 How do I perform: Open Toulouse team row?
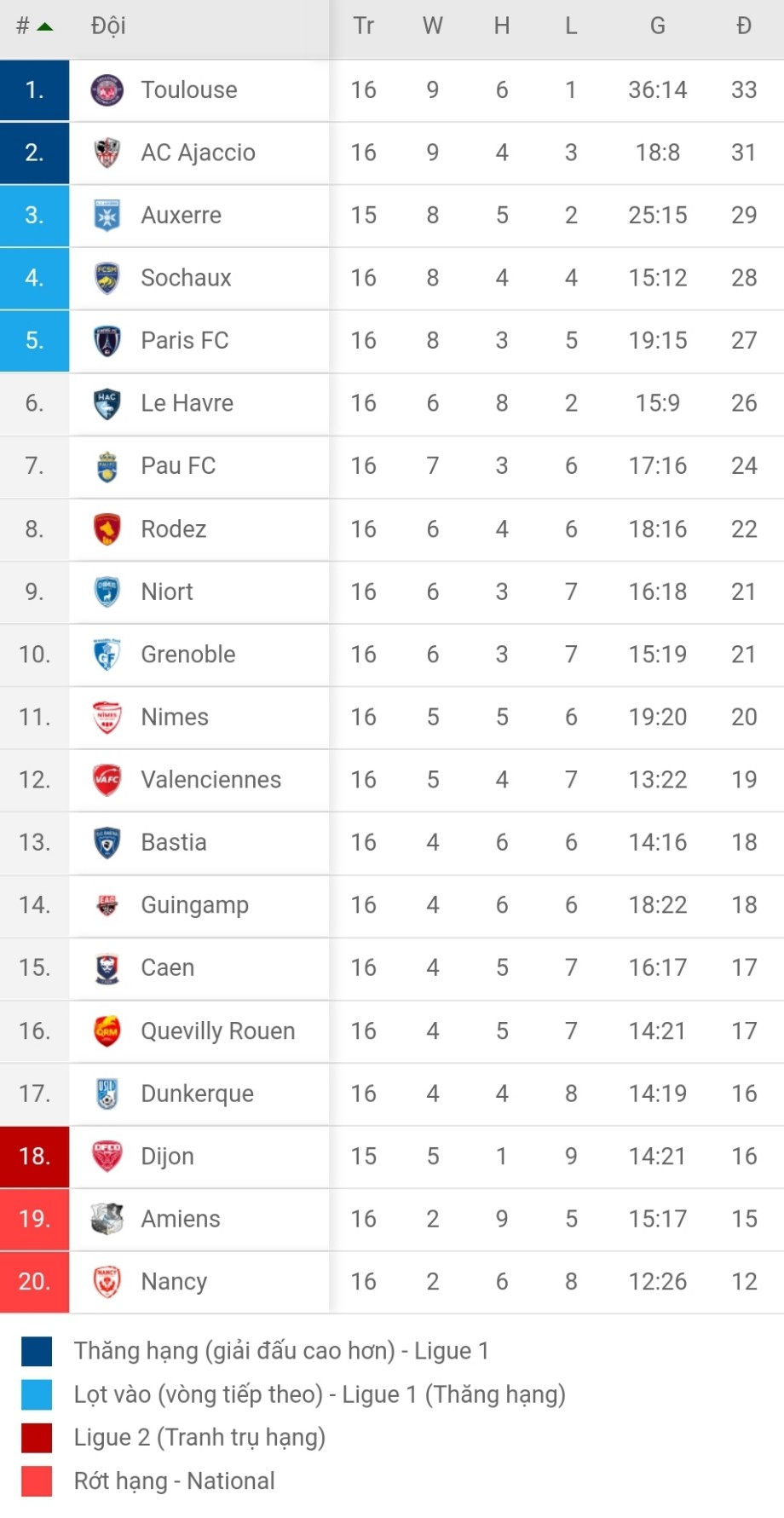pos(189,90)
